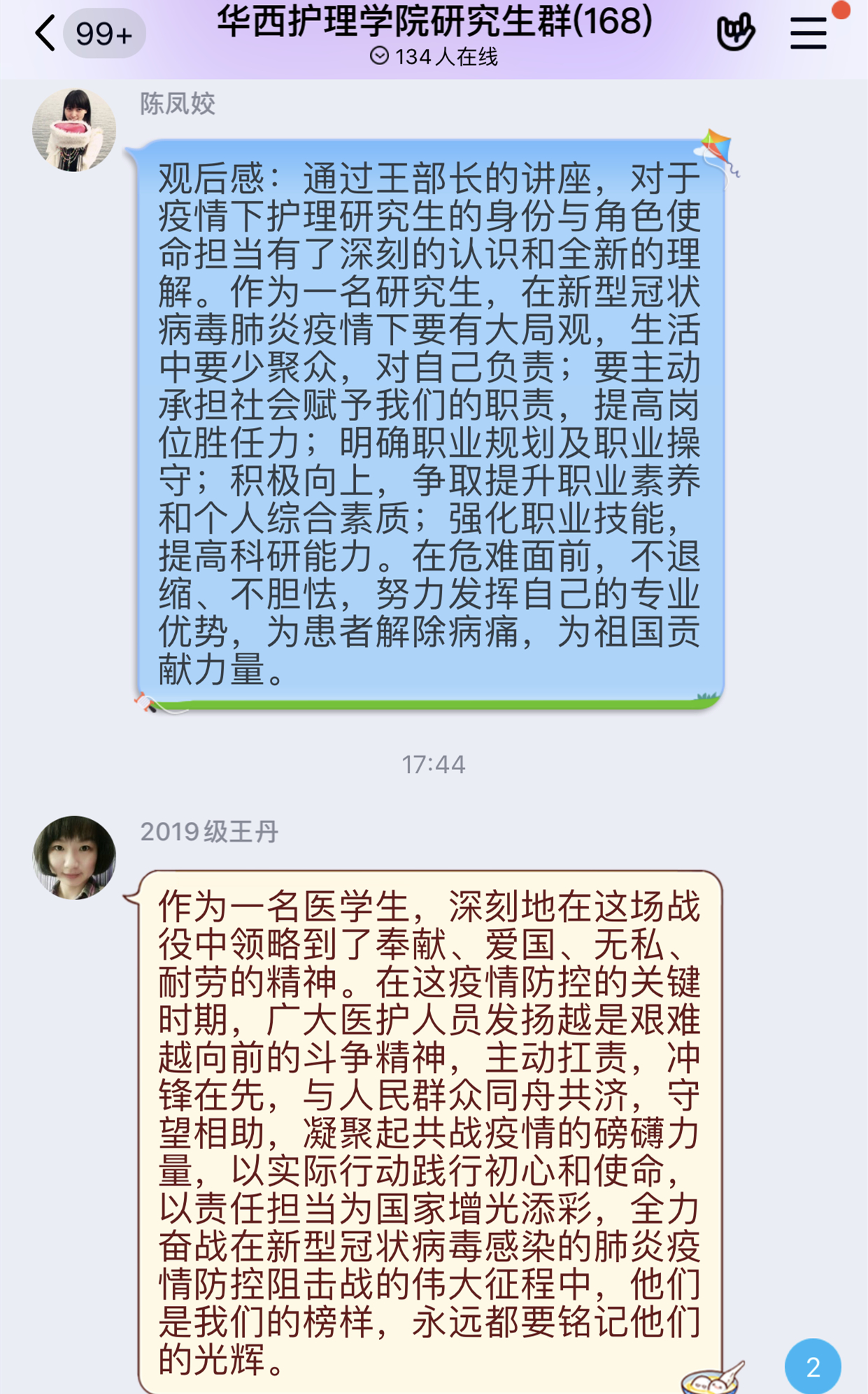Open 2019级王丹's profile avatar

(x=74, y=857)
